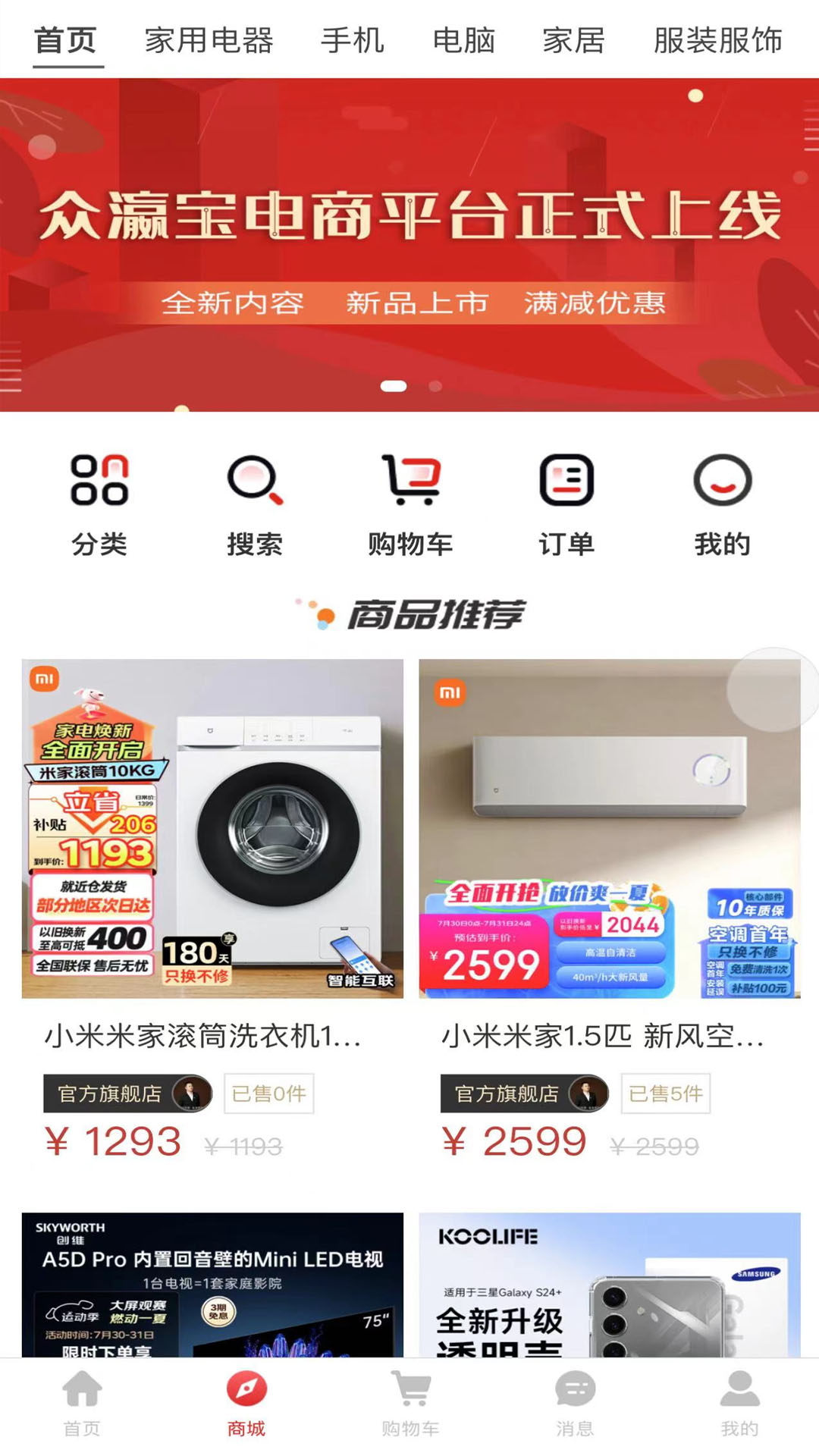This screenshot has width=819, height=1456.
Task: Tap the 搜索 magnifier shortcut
Action: click(x=255, y=506)
